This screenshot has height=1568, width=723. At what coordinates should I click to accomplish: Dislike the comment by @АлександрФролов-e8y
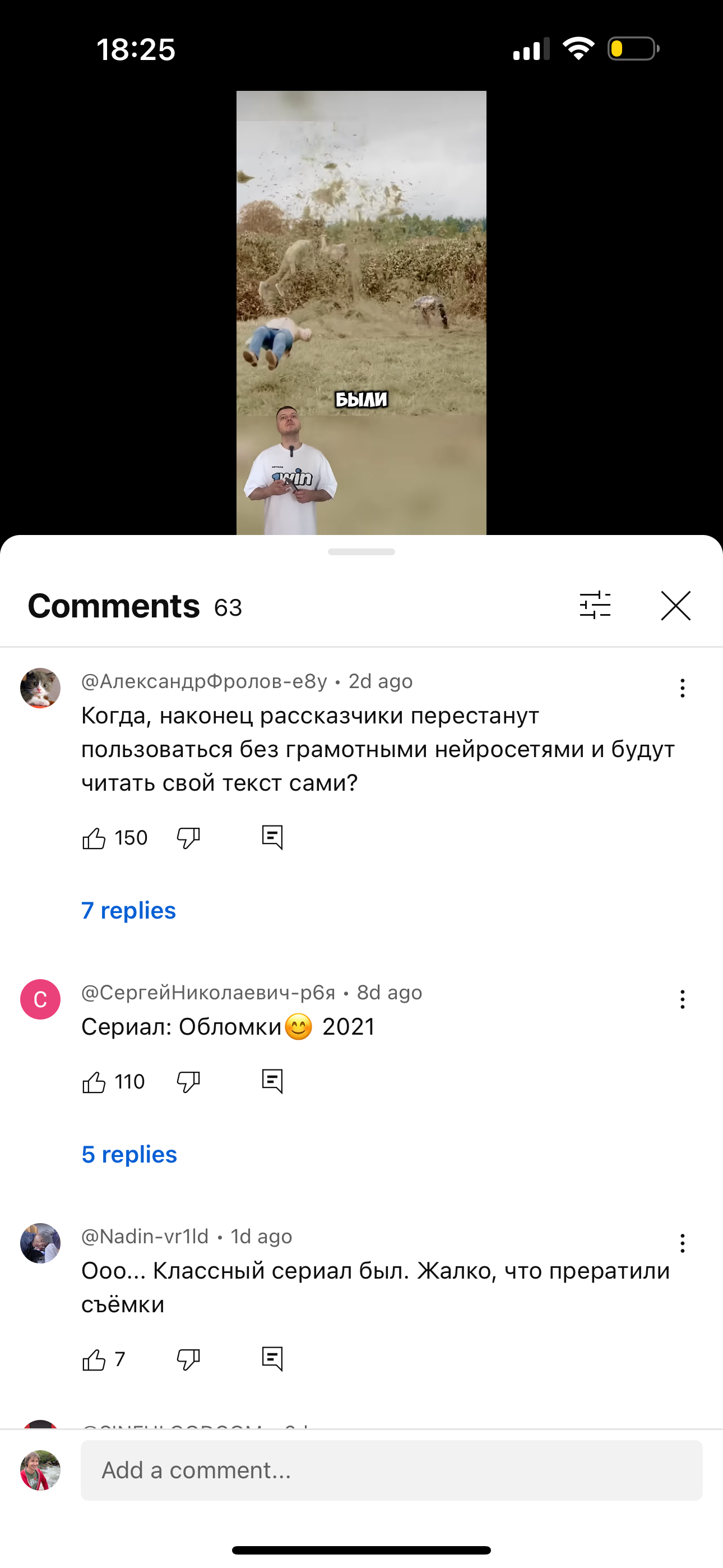[x=188, y=838]
